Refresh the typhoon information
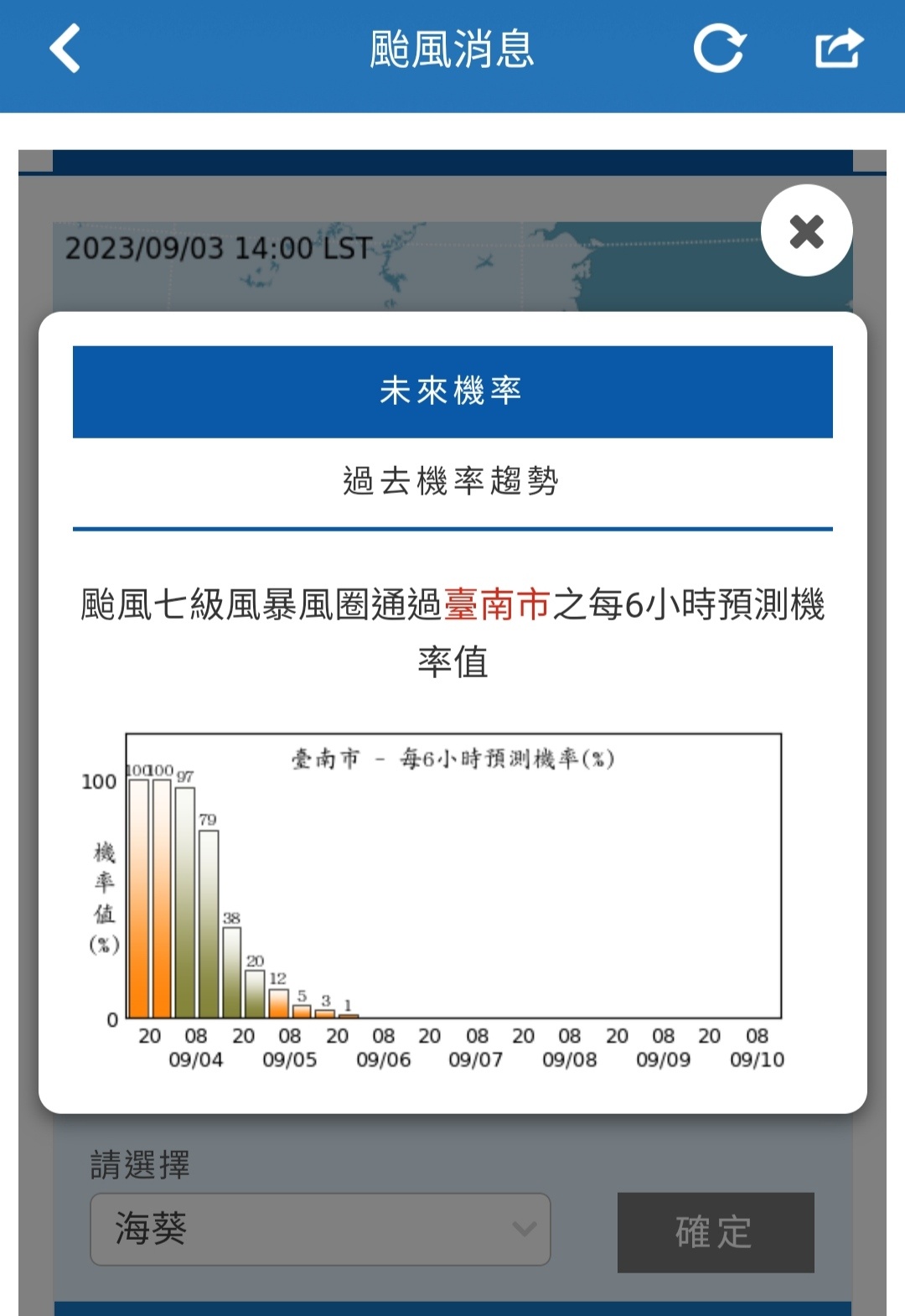905x1316 pixels. tap(719, 49)
